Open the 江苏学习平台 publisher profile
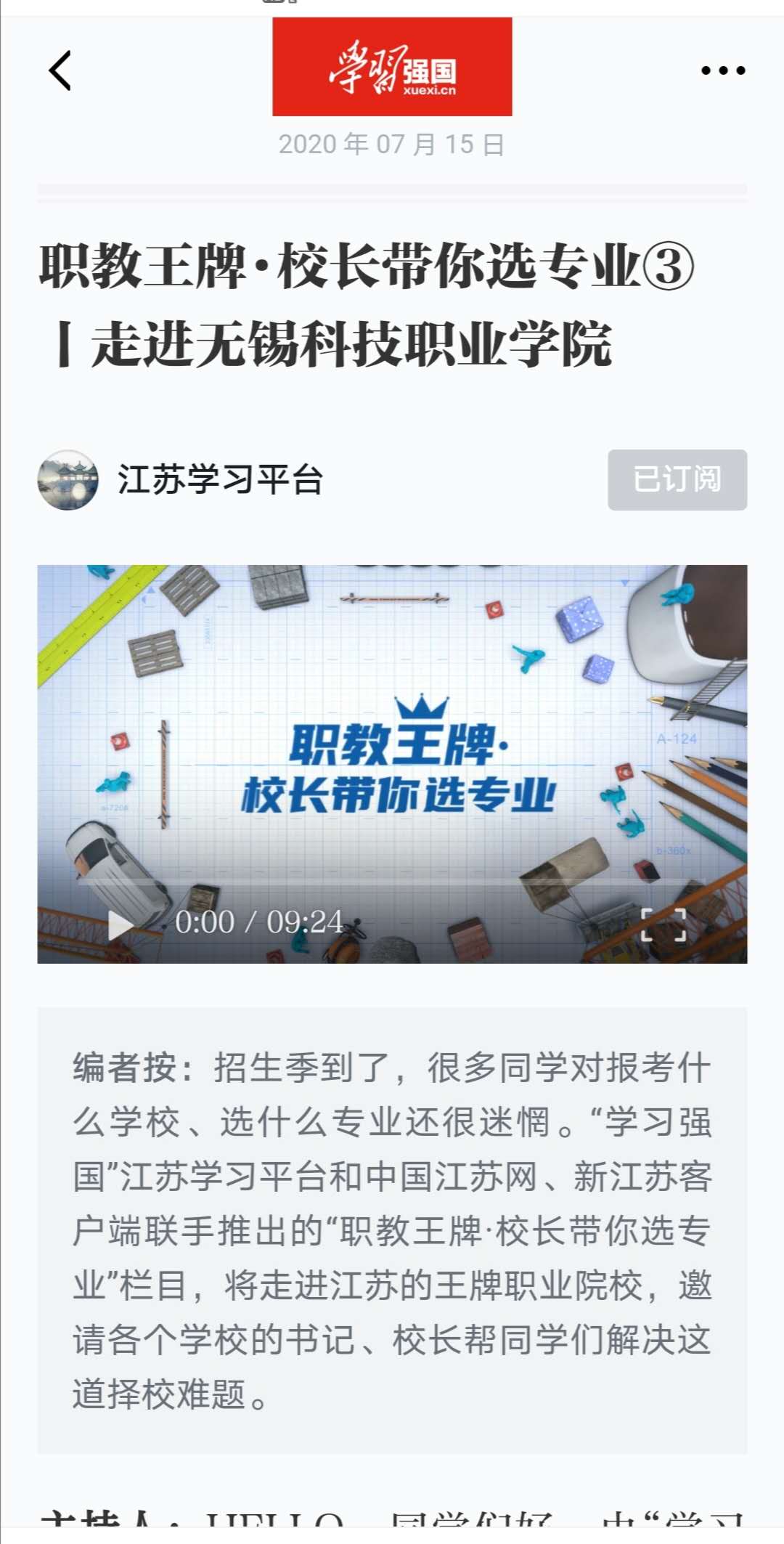 [219, 479]
